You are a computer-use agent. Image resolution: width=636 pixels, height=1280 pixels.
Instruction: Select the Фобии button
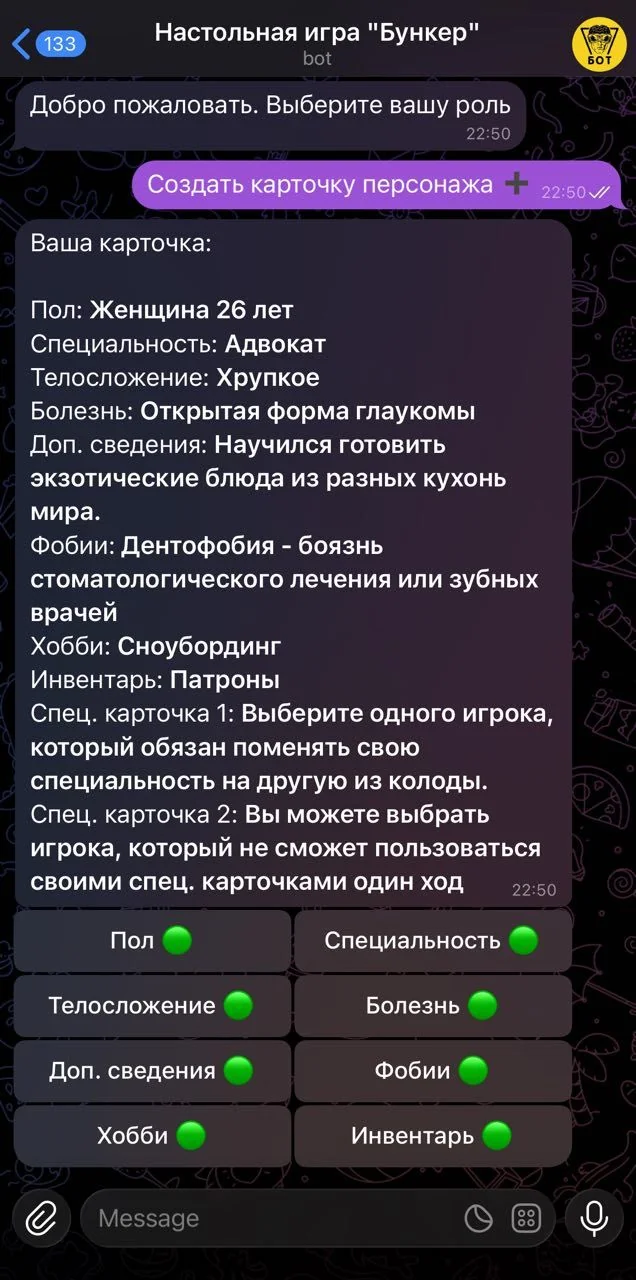(x=432, y=1071)
